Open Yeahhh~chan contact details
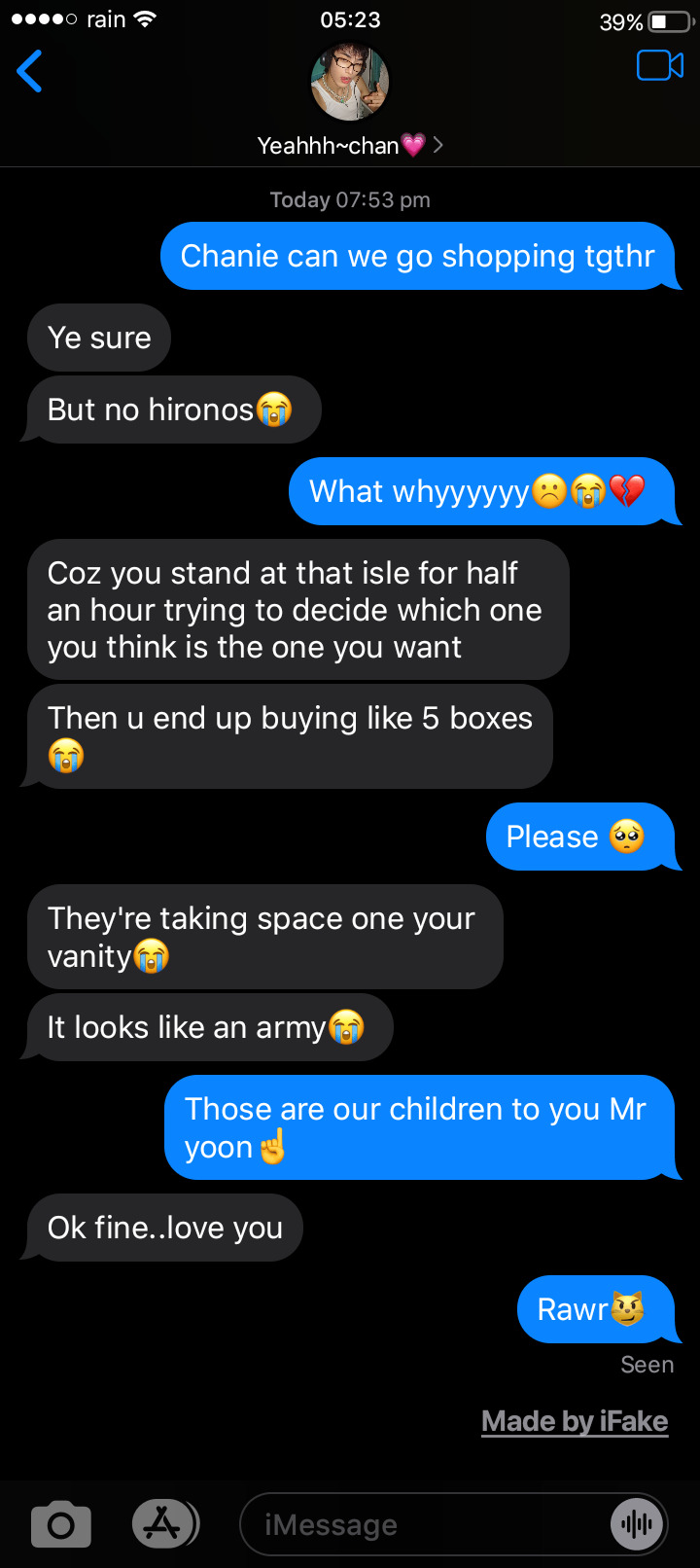The width and height of the screenshot is (700, 1568). 350,146
